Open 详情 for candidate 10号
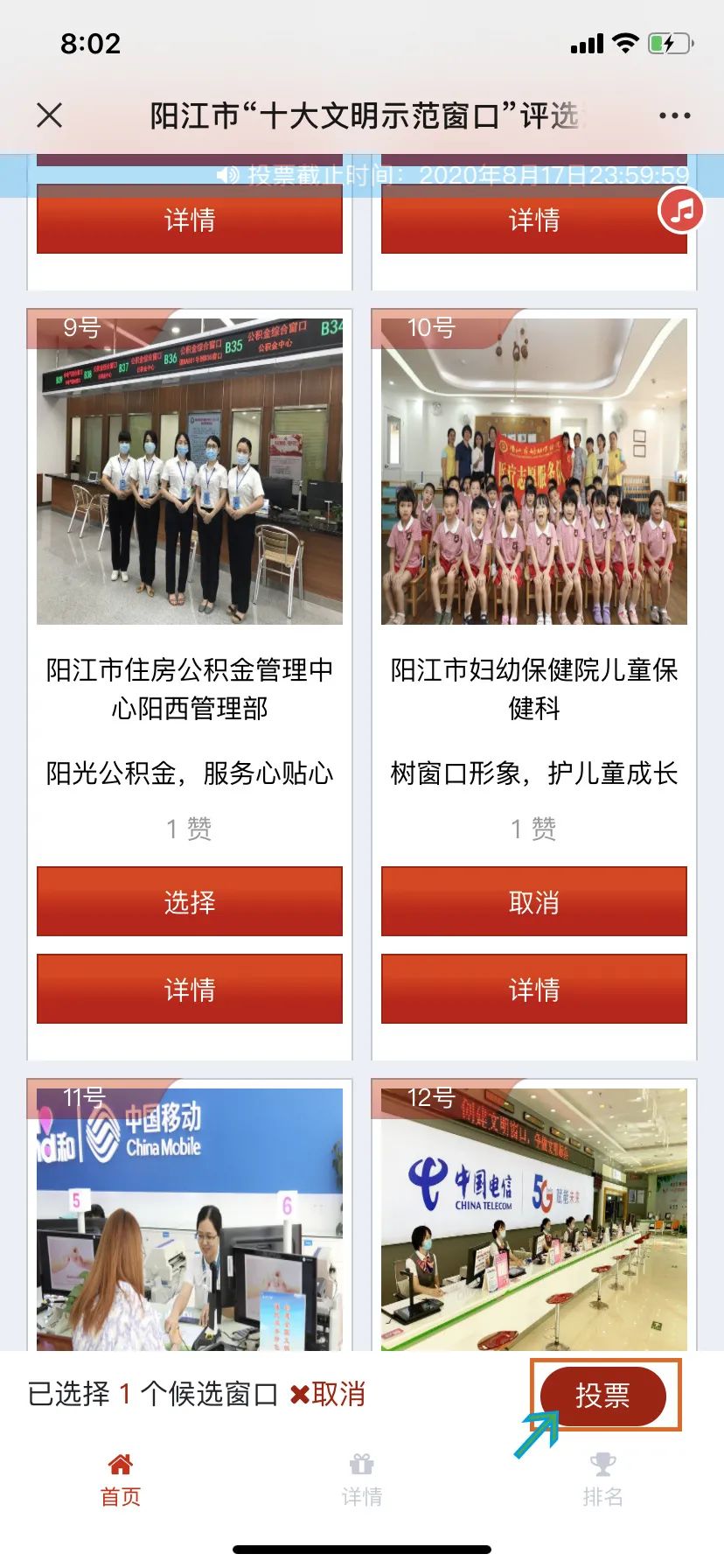 point(533,989)
